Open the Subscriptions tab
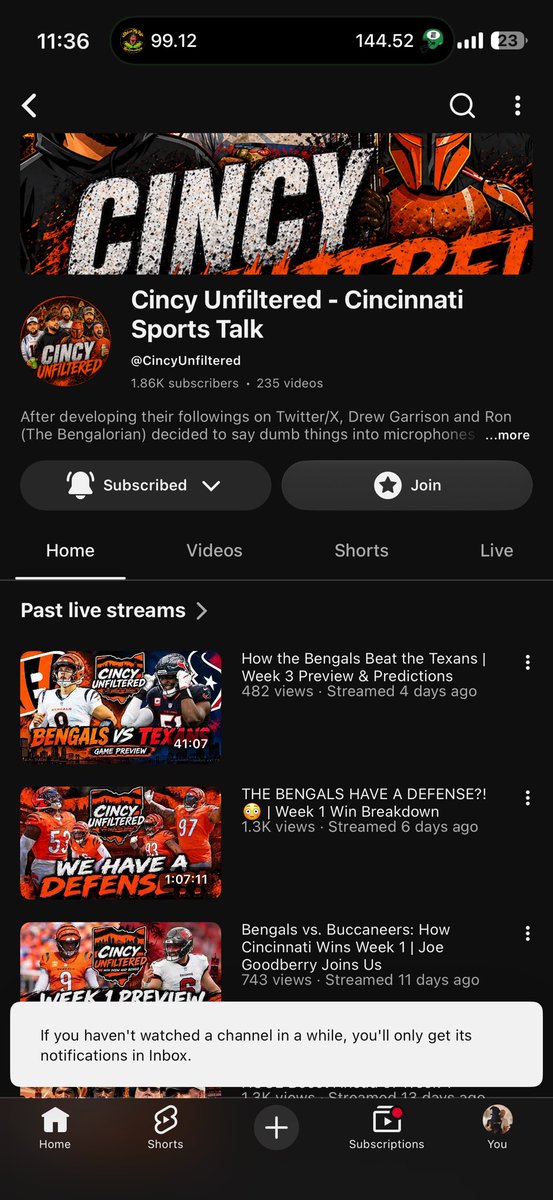 click(x=386, y=1127)
